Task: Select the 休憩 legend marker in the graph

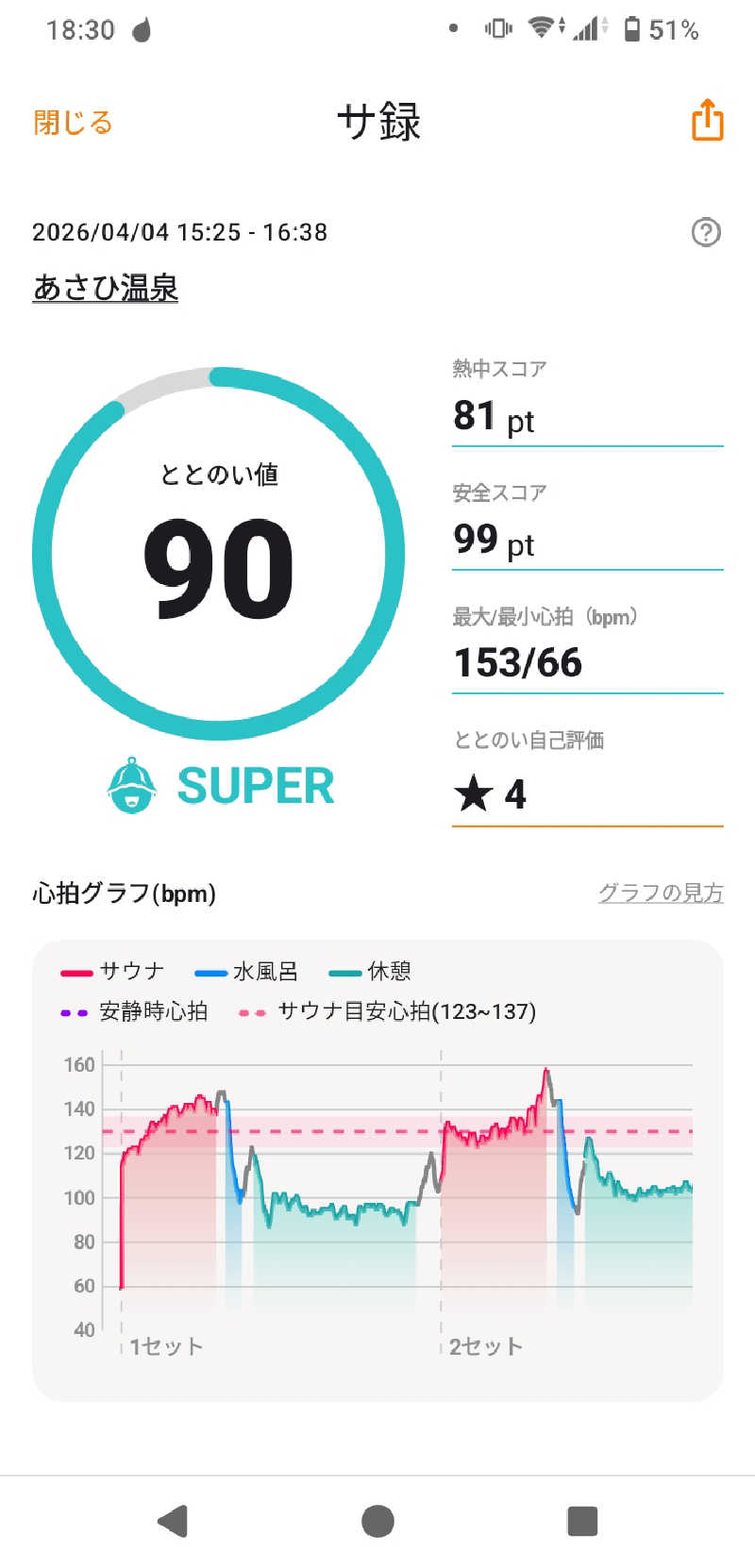Action: point(344,971)
